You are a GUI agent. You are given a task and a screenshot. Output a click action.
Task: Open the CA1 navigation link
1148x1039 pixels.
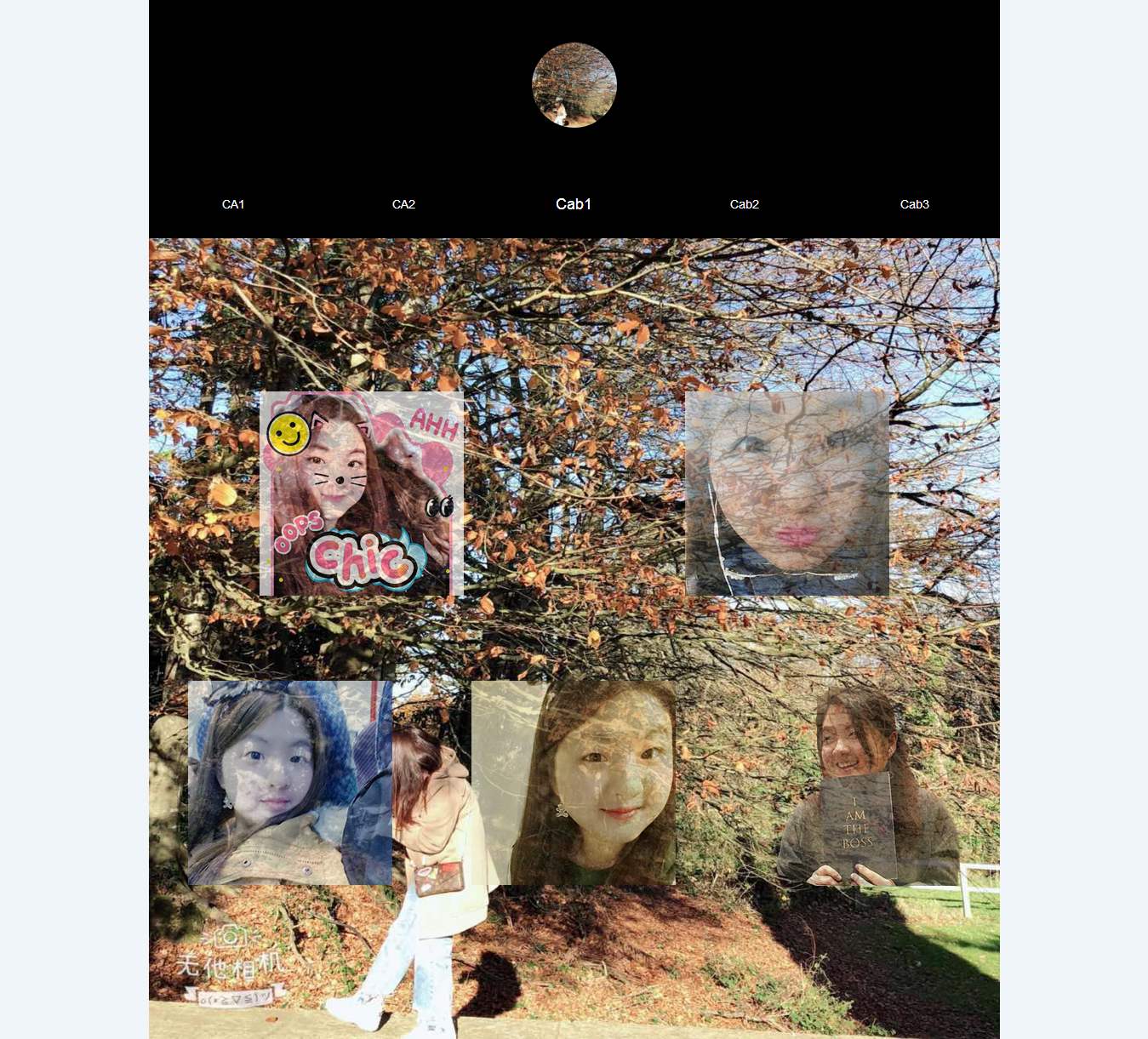click(233, 204)
